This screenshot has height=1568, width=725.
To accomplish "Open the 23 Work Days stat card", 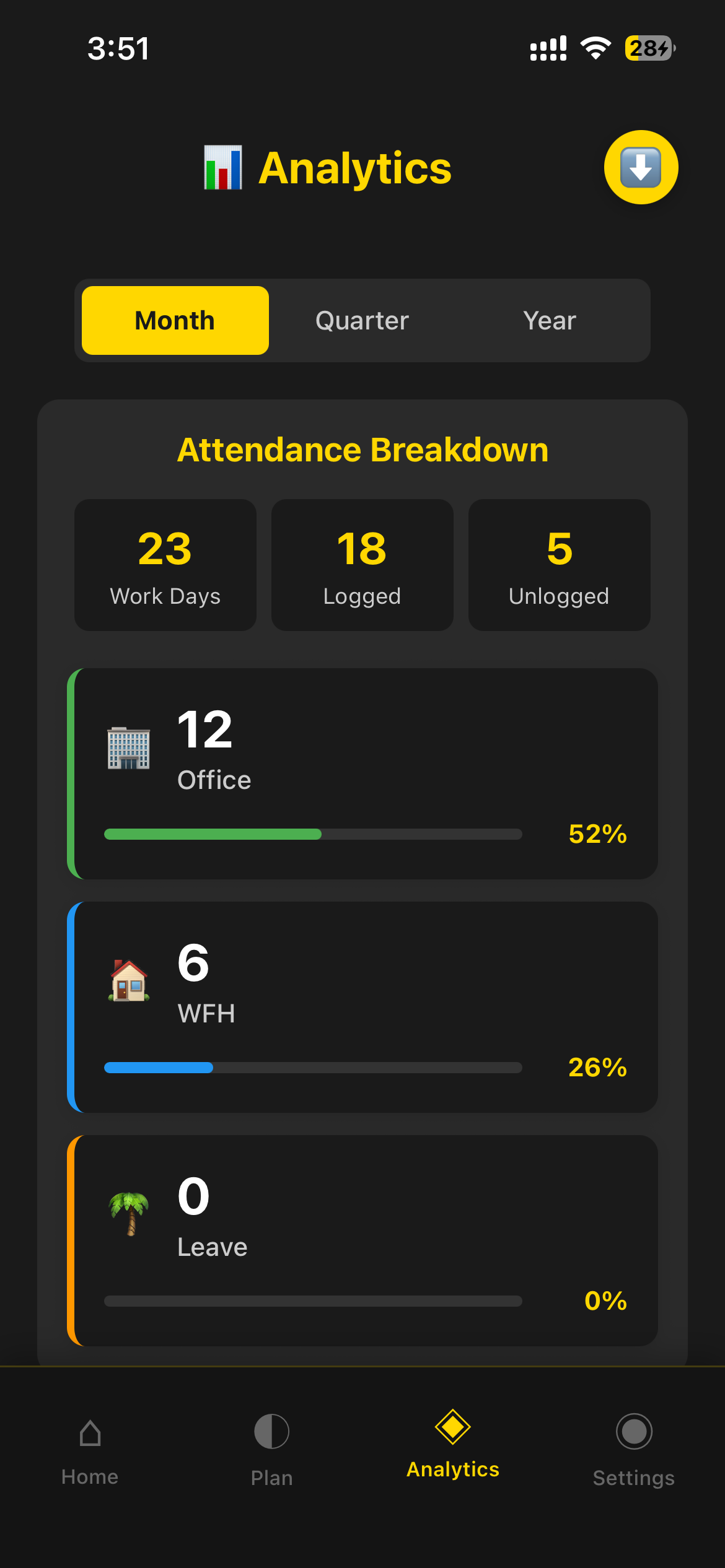I will (x=165, y=564).
